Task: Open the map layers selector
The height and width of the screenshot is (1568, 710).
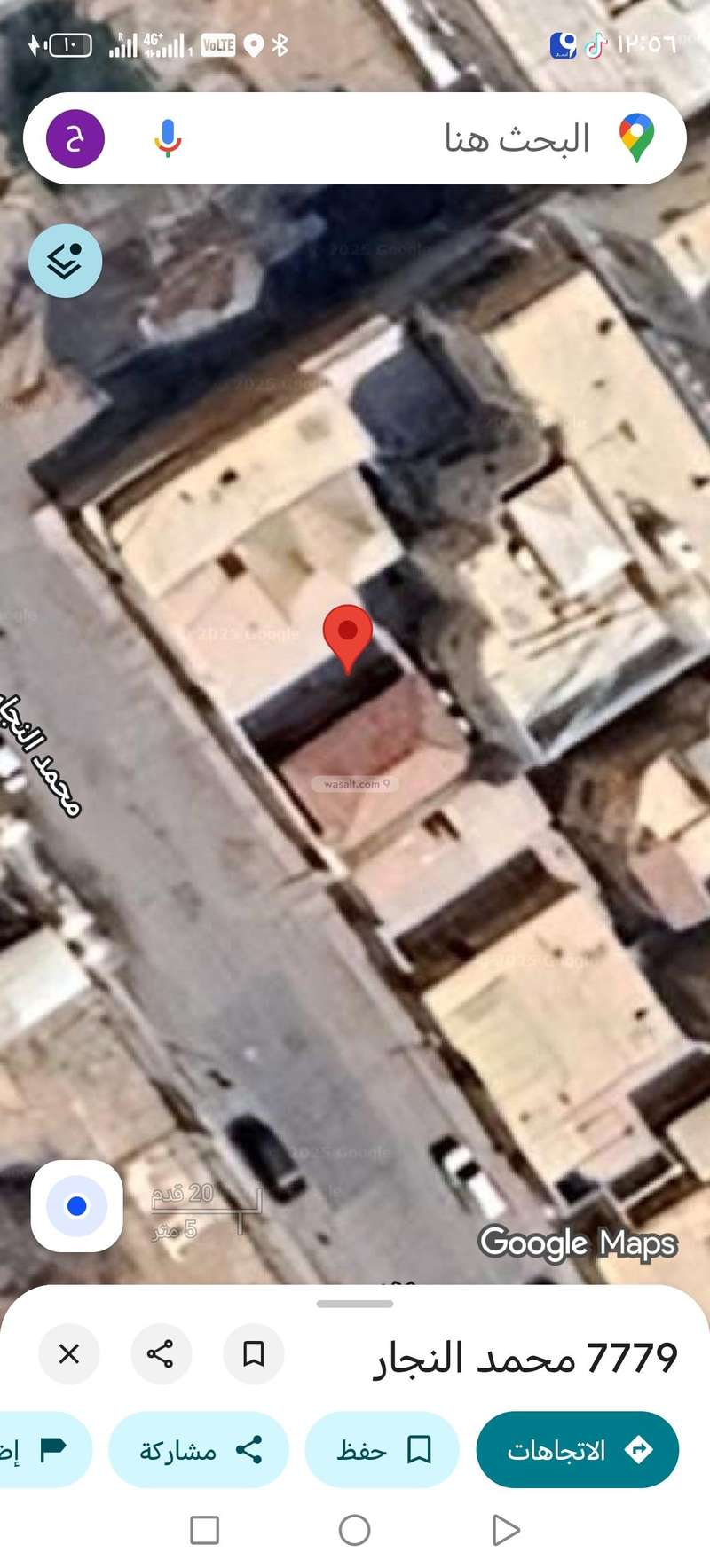Action: point(66,262)
